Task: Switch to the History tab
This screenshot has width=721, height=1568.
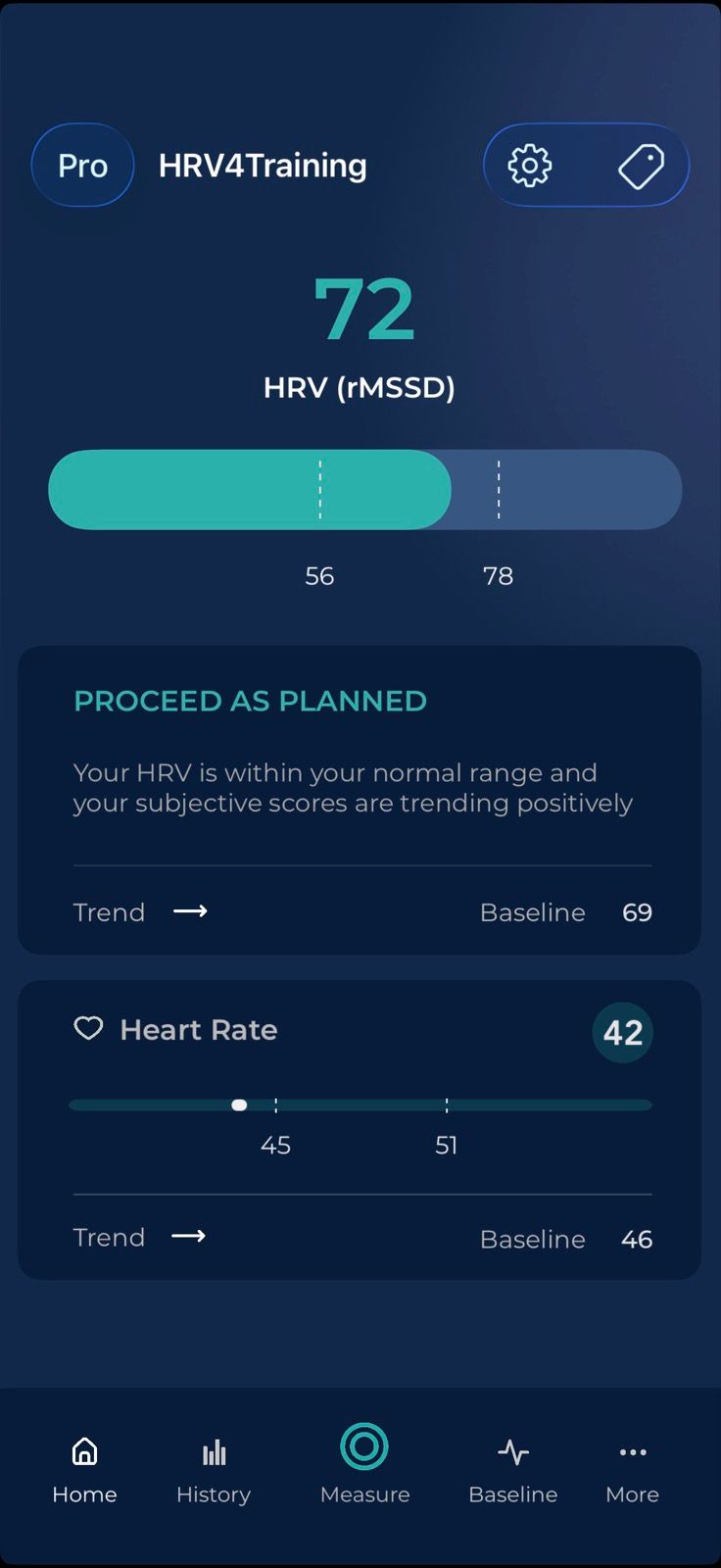Action: (214, 1468)
